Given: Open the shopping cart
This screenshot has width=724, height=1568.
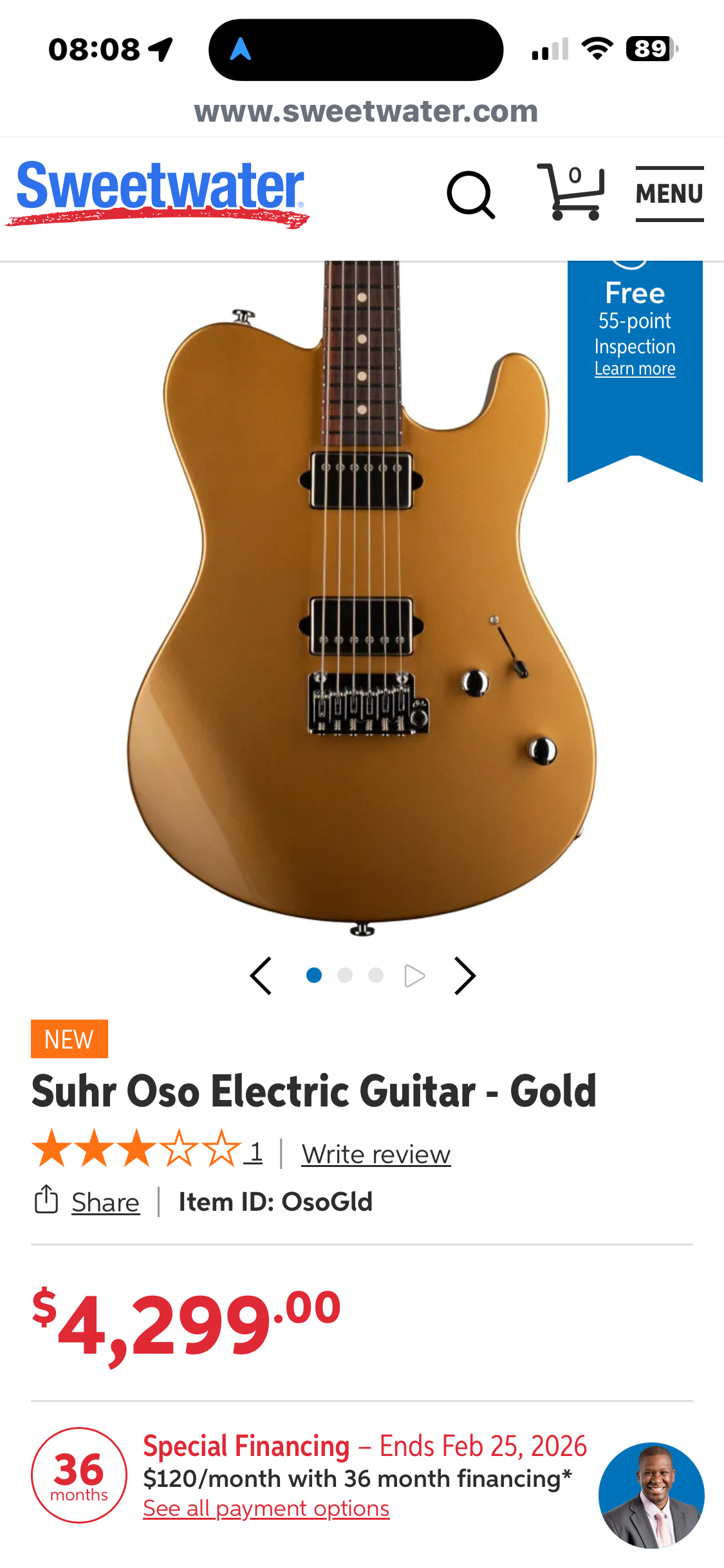Looking at the screenshot, I should [x=571, y=192].
